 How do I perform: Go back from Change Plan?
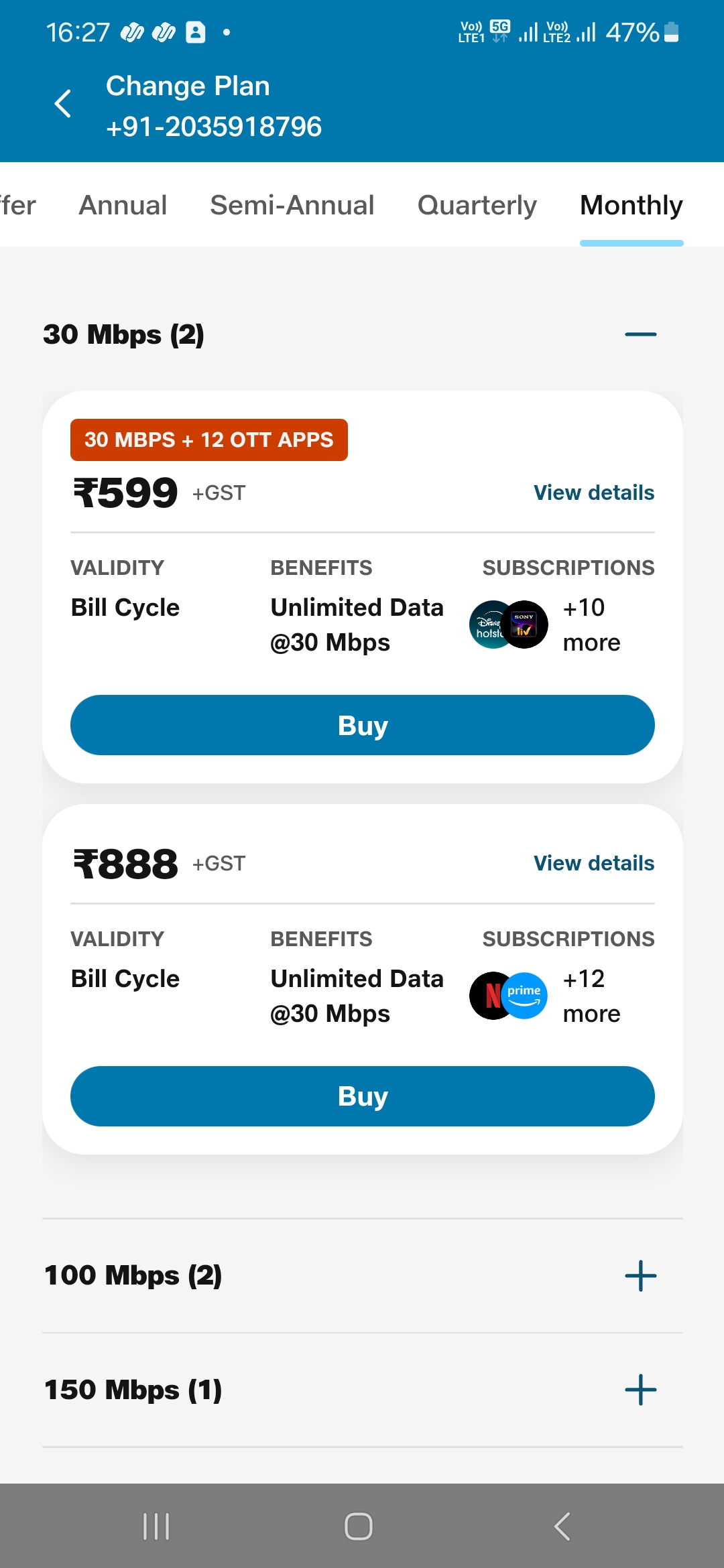(x=63, y=104)
